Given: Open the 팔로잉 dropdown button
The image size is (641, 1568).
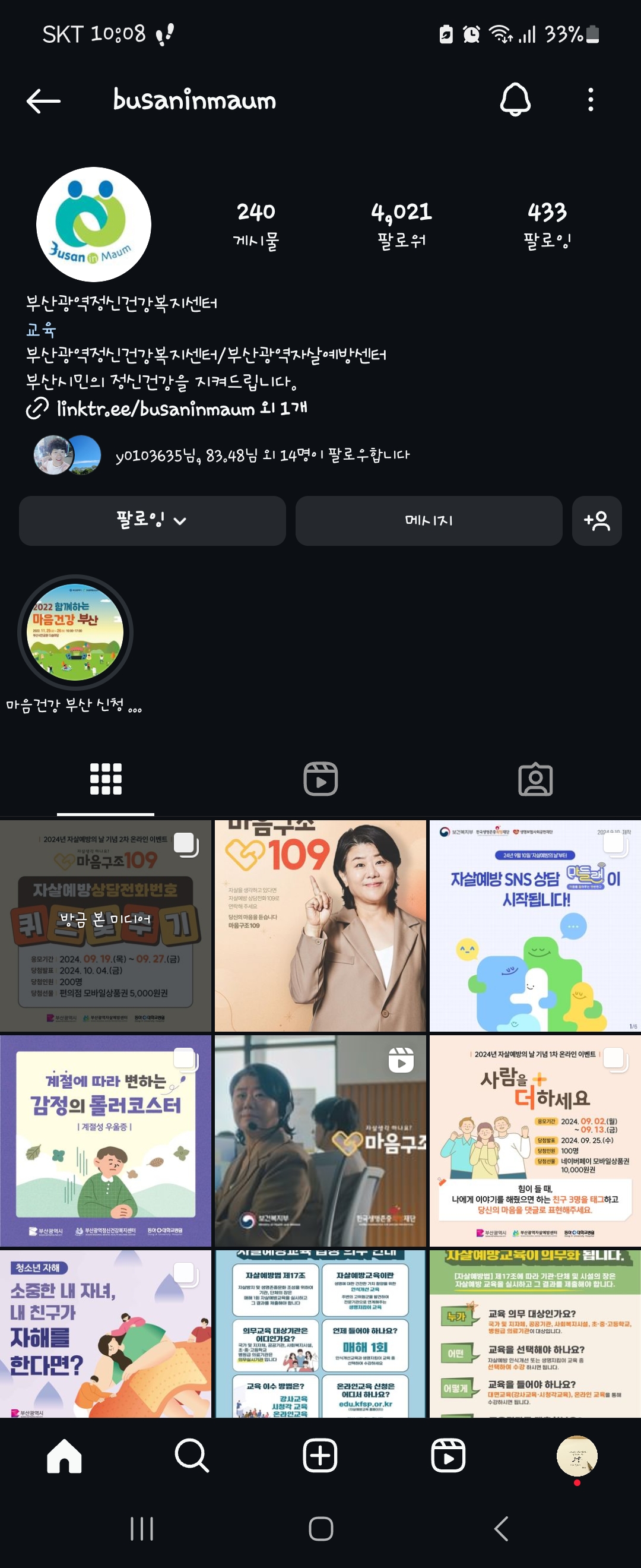Looking at the screenshot, I should (x=152, y=520).
